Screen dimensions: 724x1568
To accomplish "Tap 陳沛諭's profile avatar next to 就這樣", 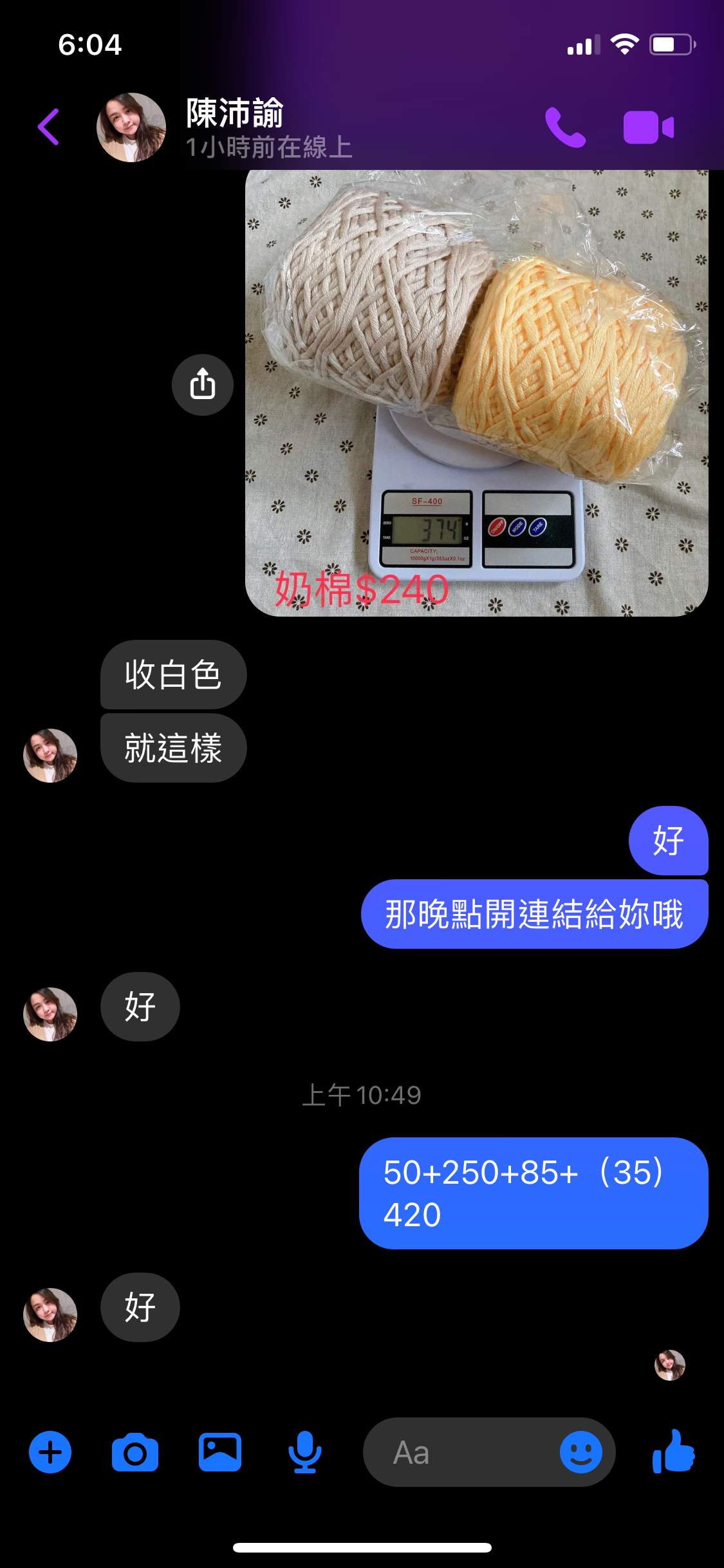I will click(x=50, y=755).
